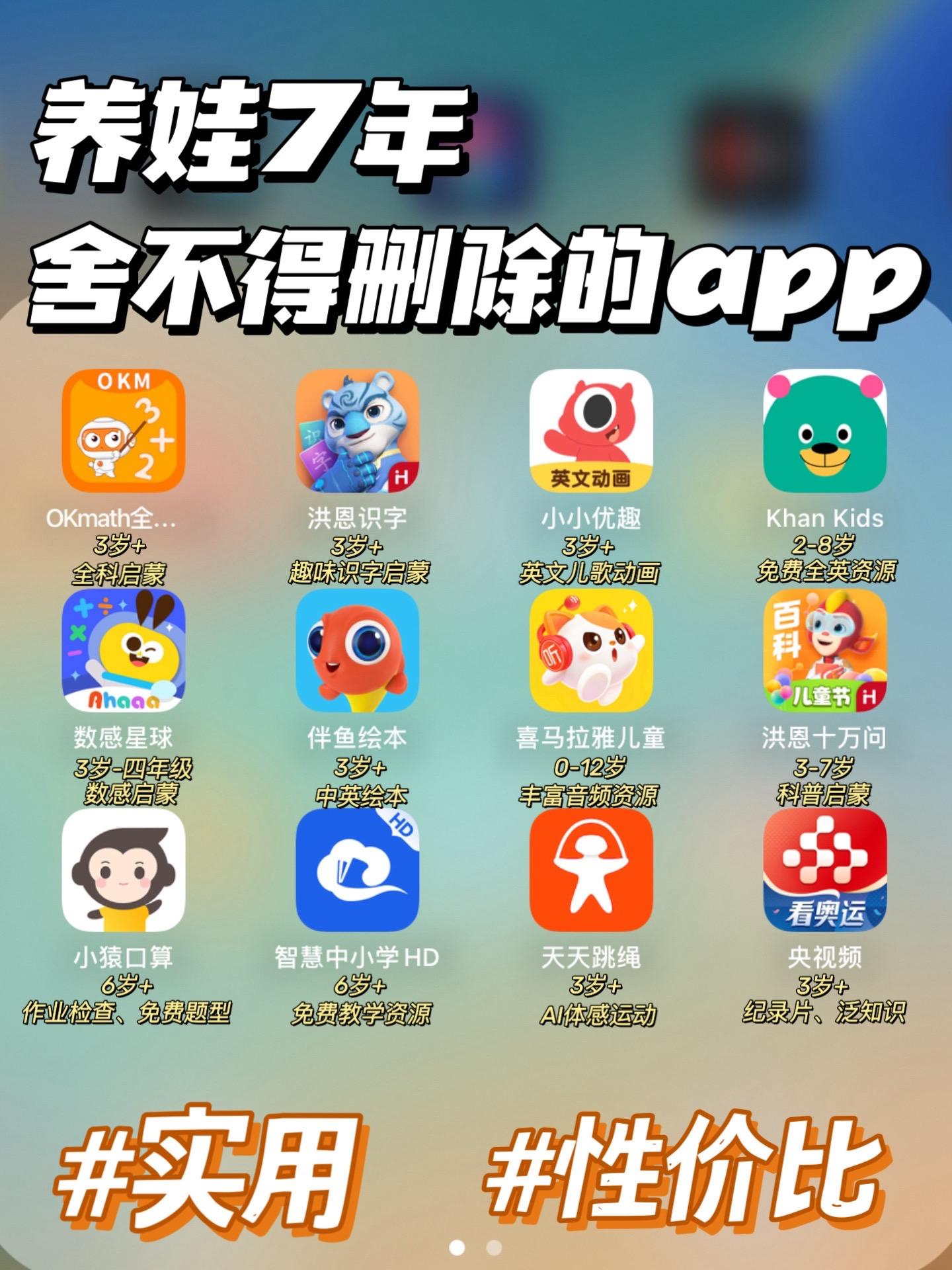
Task: Tap the title 养娃7年舍不得删除的app
Action: (463, 198)
